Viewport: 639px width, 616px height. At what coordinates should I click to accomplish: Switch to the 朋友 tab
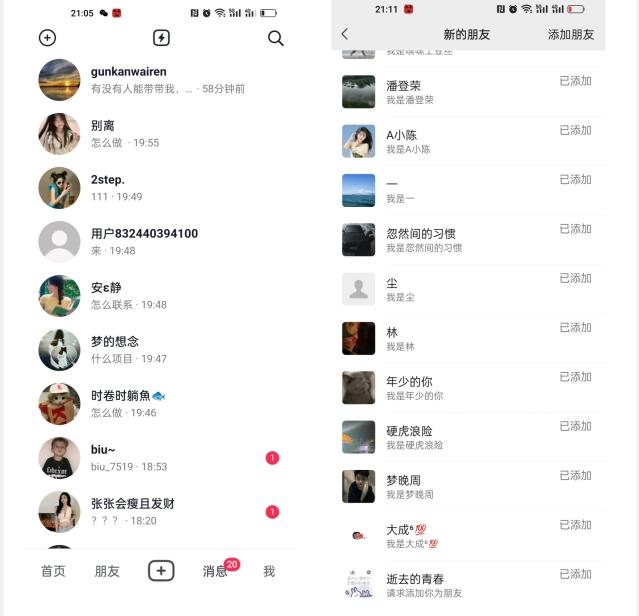[107, 571]
